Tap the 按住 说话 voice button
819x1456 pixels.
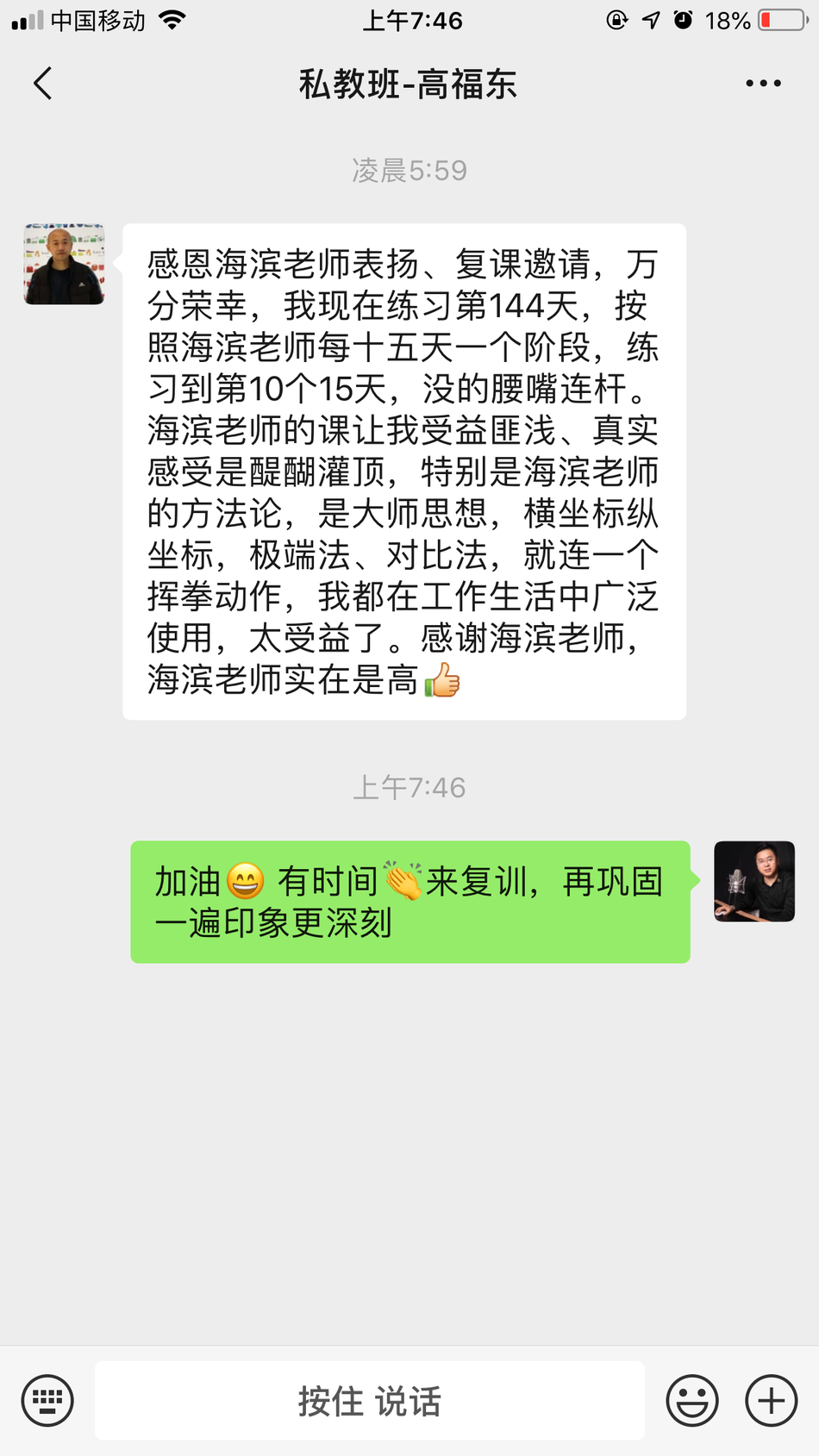(370, 1401)
